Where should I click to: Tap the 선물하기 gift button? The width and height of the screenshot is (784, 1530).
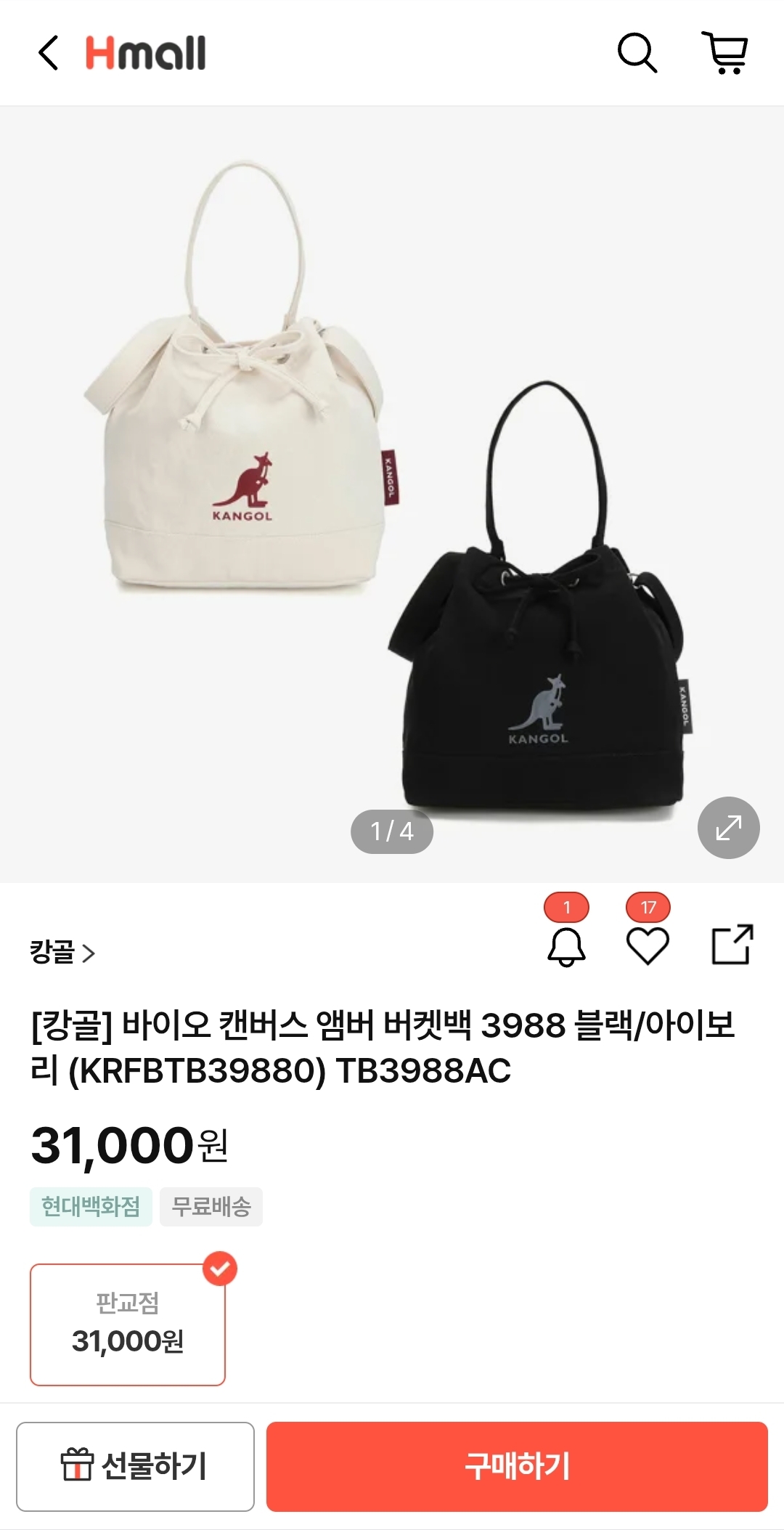point(135,1466)
